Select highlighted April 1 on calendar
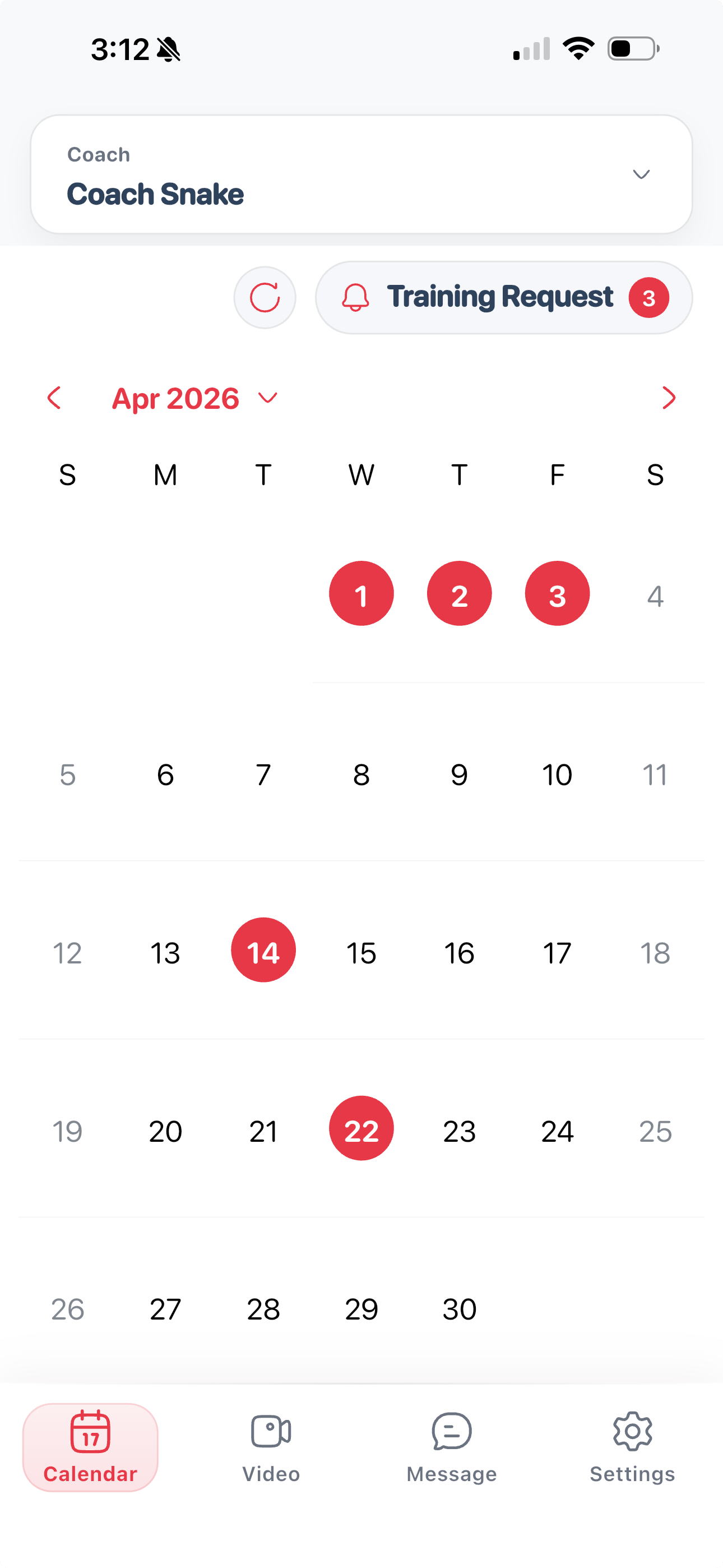723x1568 pixels. 361,593
